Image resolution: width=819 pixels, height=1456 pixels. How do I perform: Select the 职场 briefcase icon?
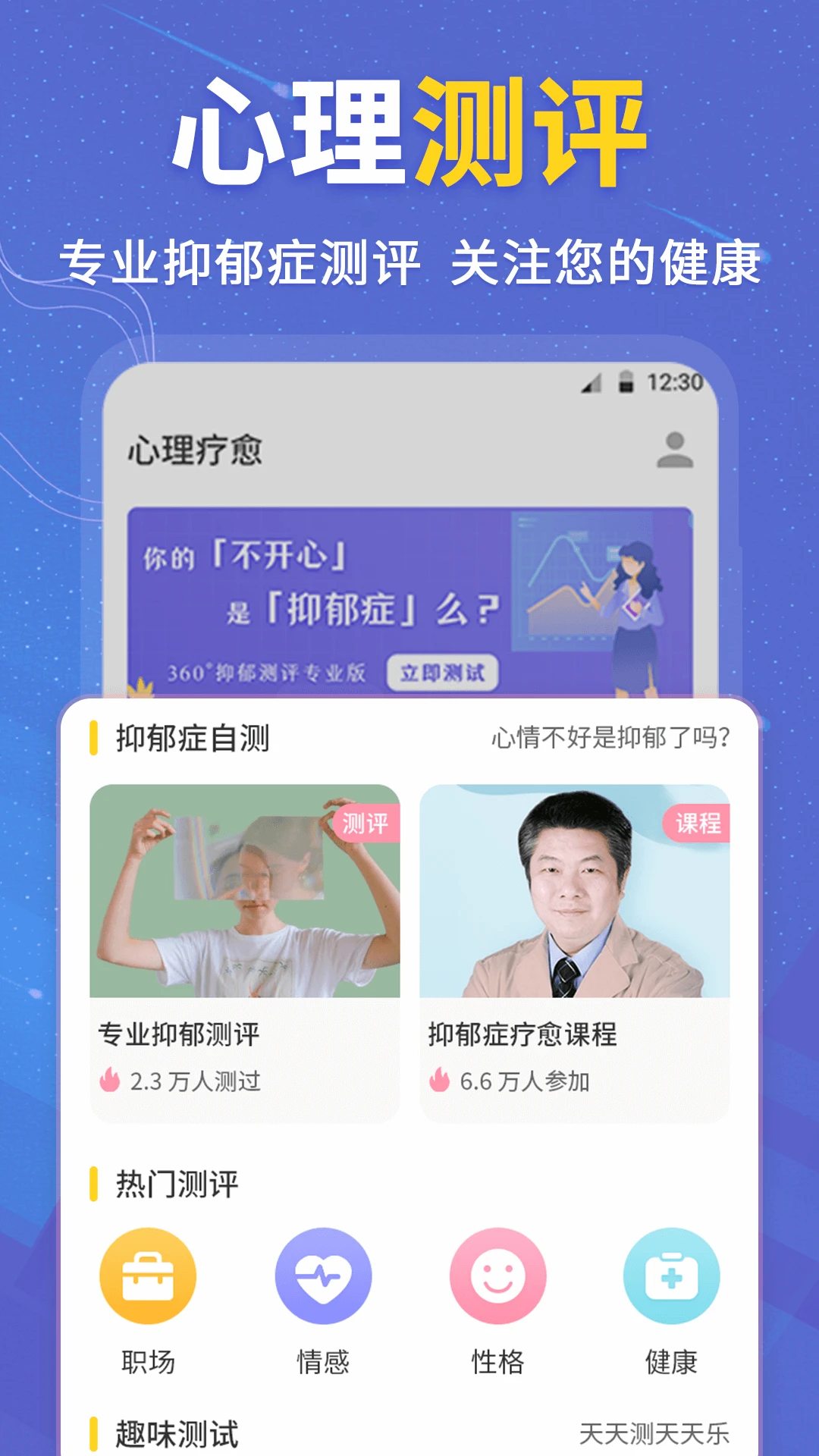(149, 1276)
